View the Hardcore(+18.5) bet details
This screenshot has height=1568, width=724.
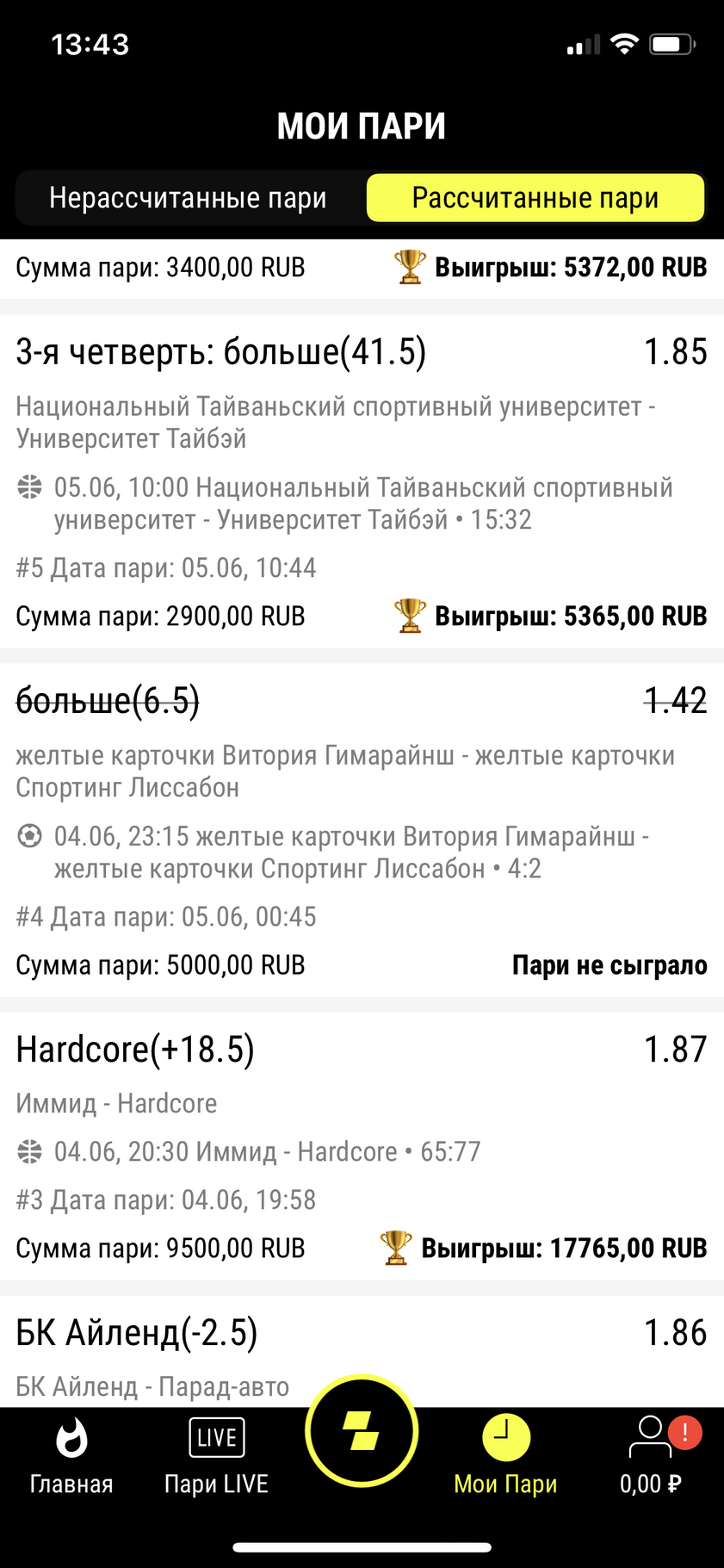point(362,1146)
